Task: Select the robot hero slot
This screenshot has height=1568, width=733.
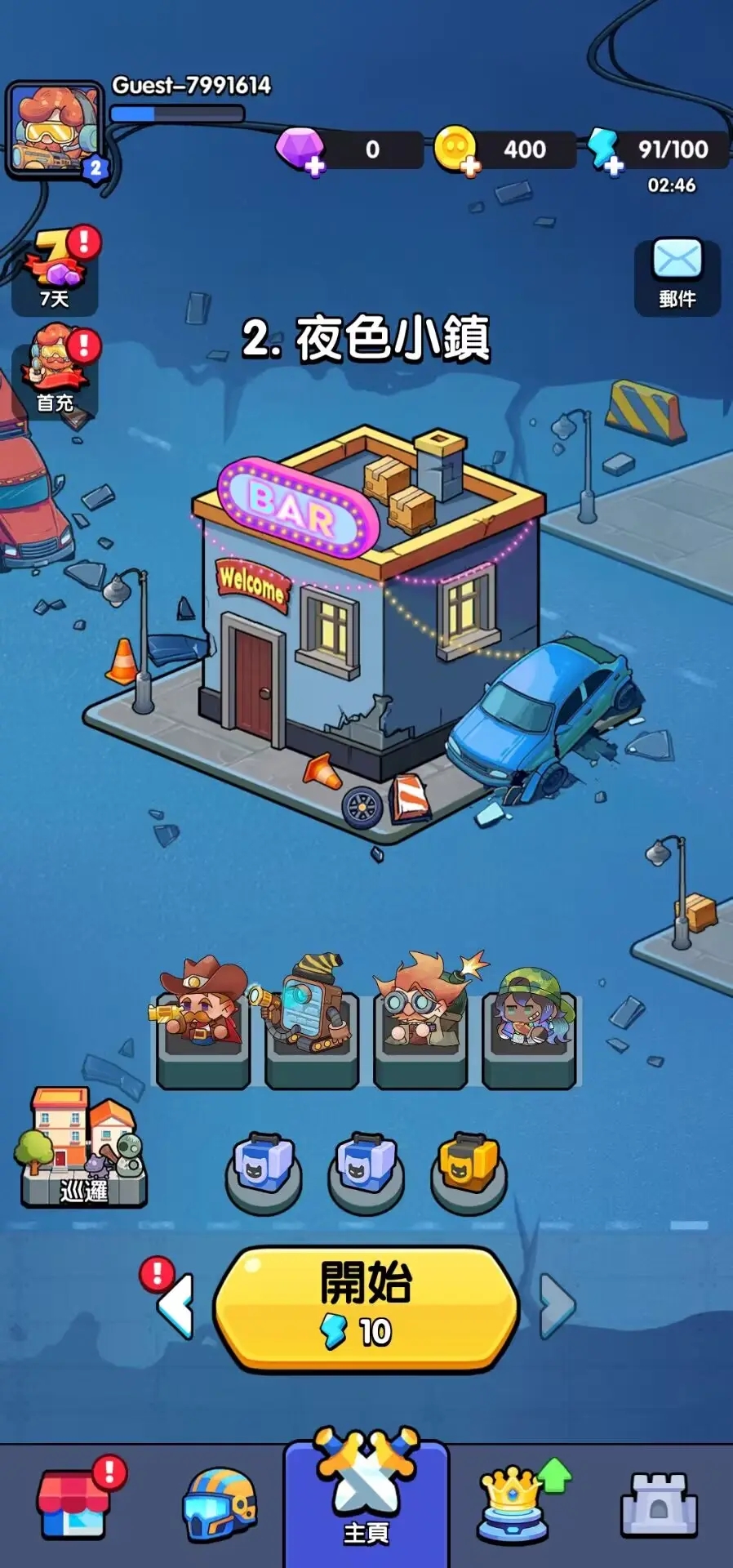Action: [312, 1022]
